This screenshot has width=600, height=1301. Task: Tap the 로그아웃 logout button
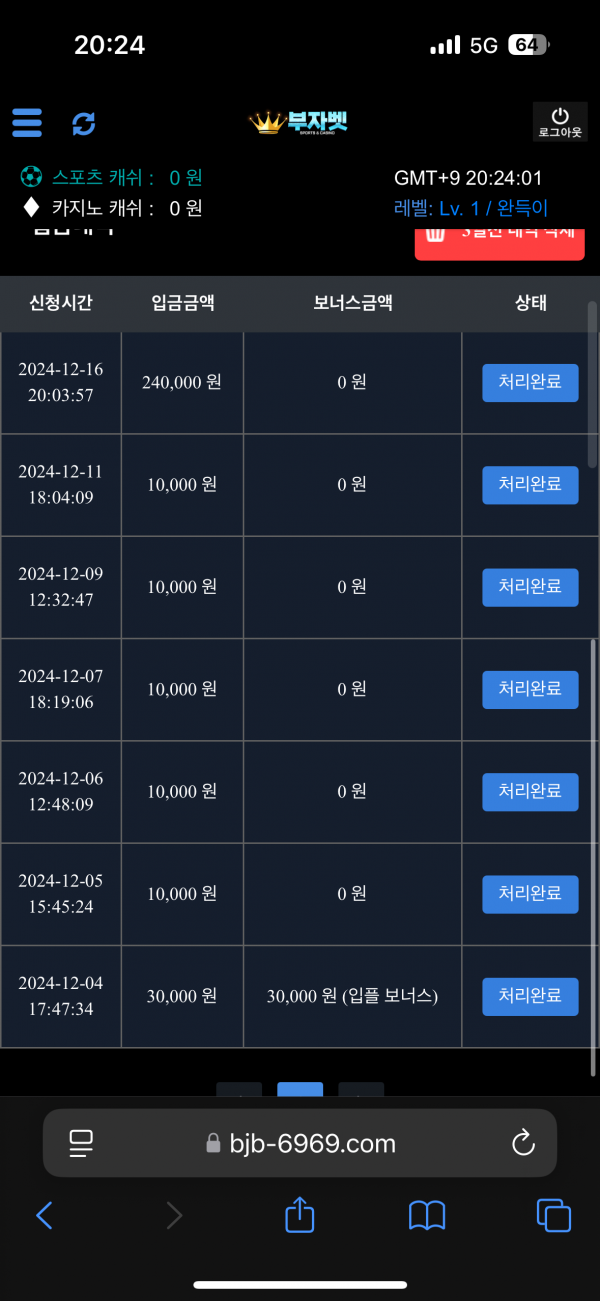pos(560,122)
